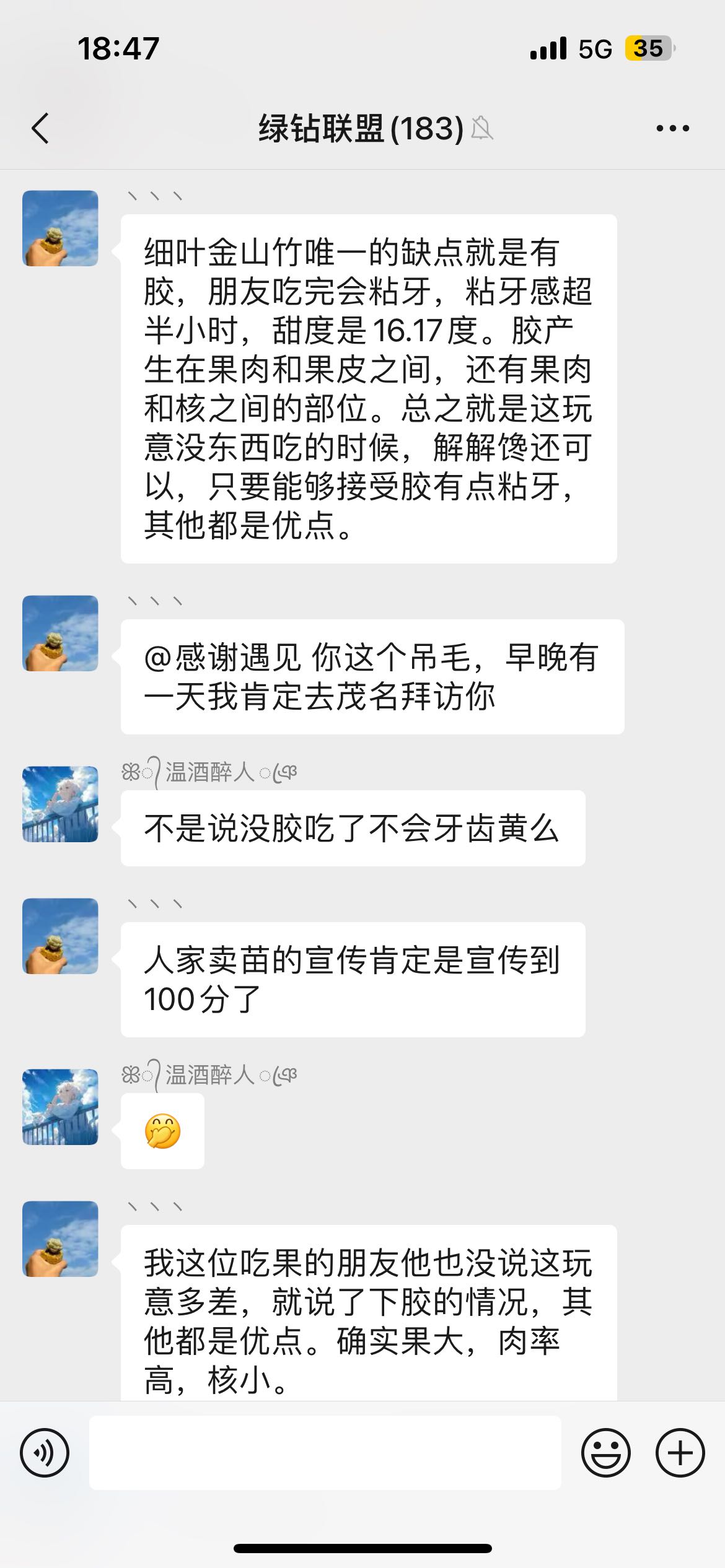
Task: Open avatar of sender of 细叶金山竹 message
Action: [60, 228]
